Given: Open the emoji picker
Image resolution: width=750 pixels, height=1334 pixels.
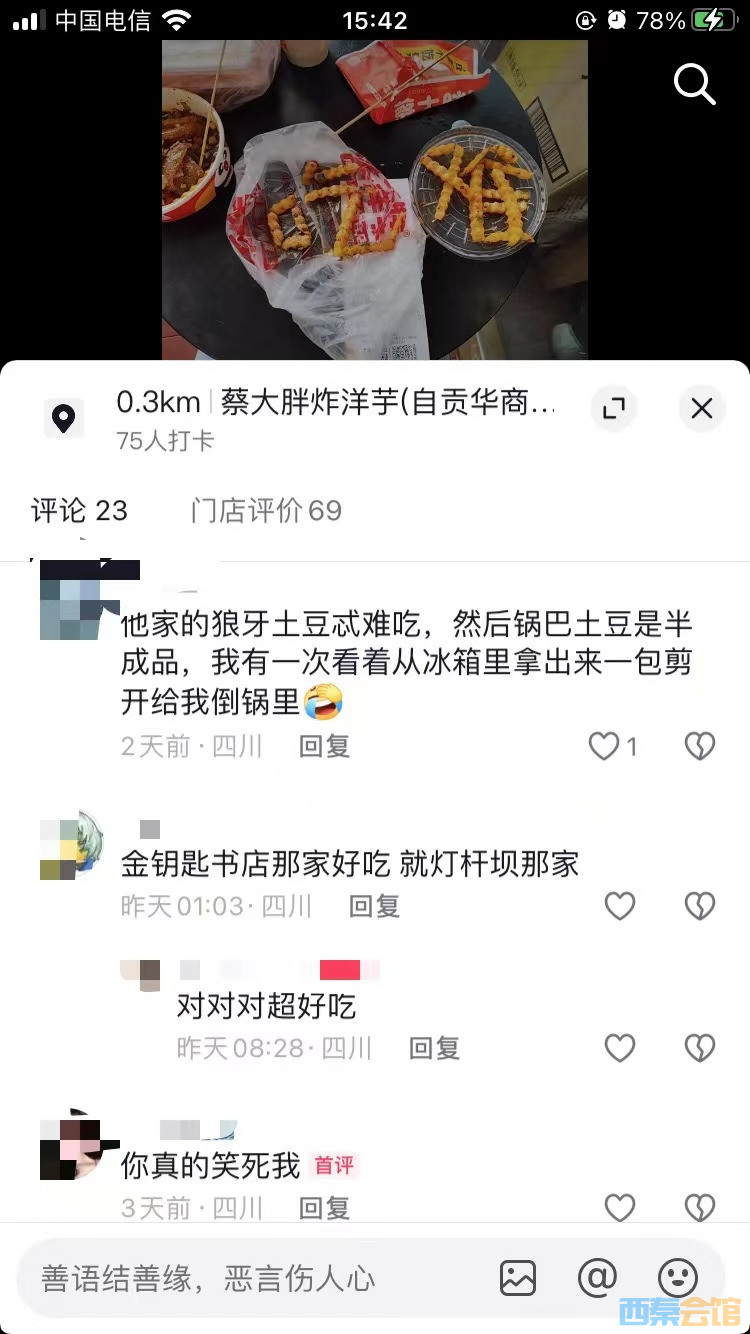Looking at the screenshot, I should coord(677,1278).
